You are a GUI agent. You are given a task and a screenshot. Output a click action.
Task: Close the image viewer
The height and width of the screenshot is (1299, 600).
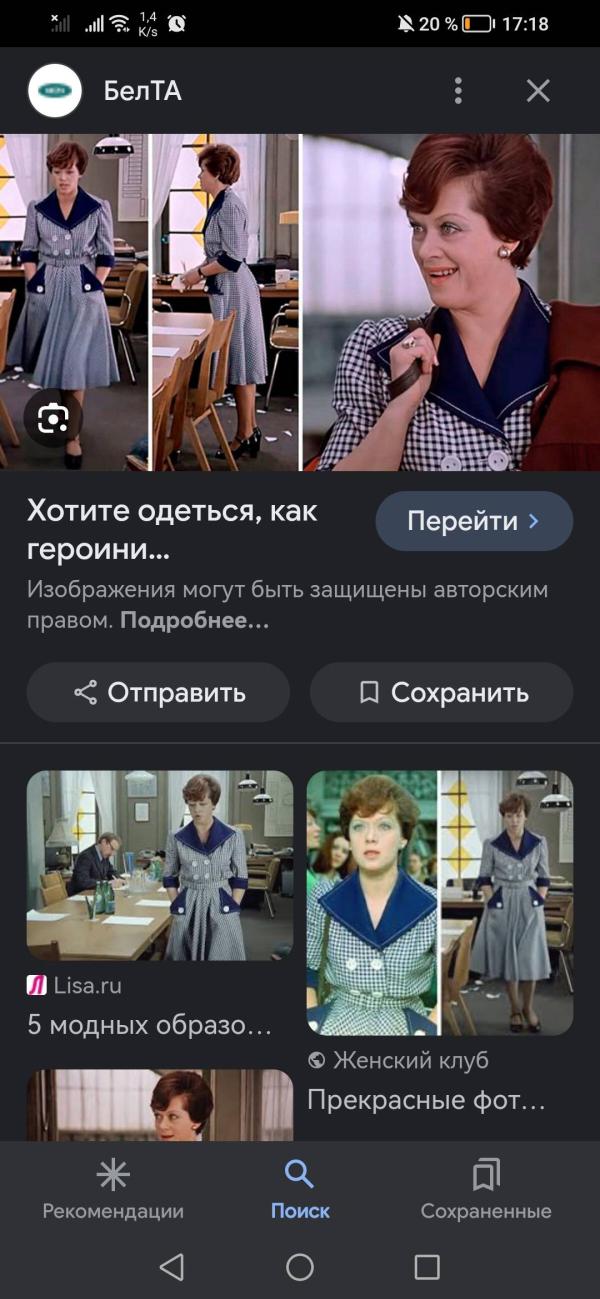(538, 91)
